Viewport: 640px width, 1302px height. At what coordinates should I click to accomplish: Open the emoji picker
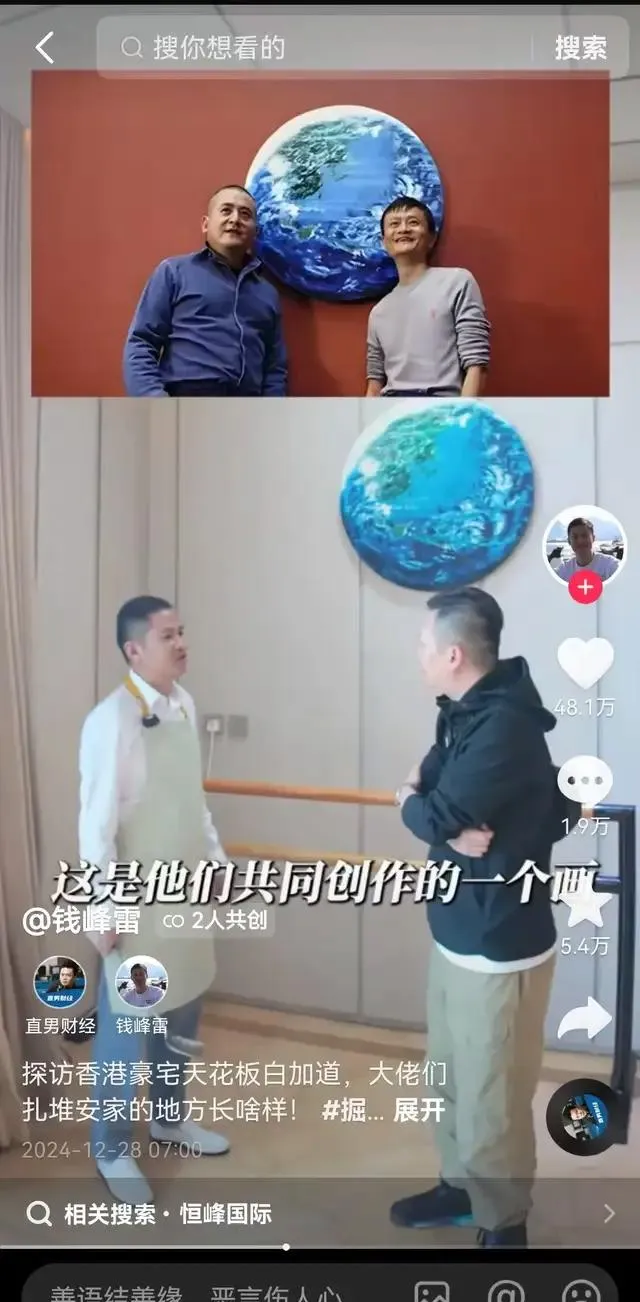tap(581, 1292)
